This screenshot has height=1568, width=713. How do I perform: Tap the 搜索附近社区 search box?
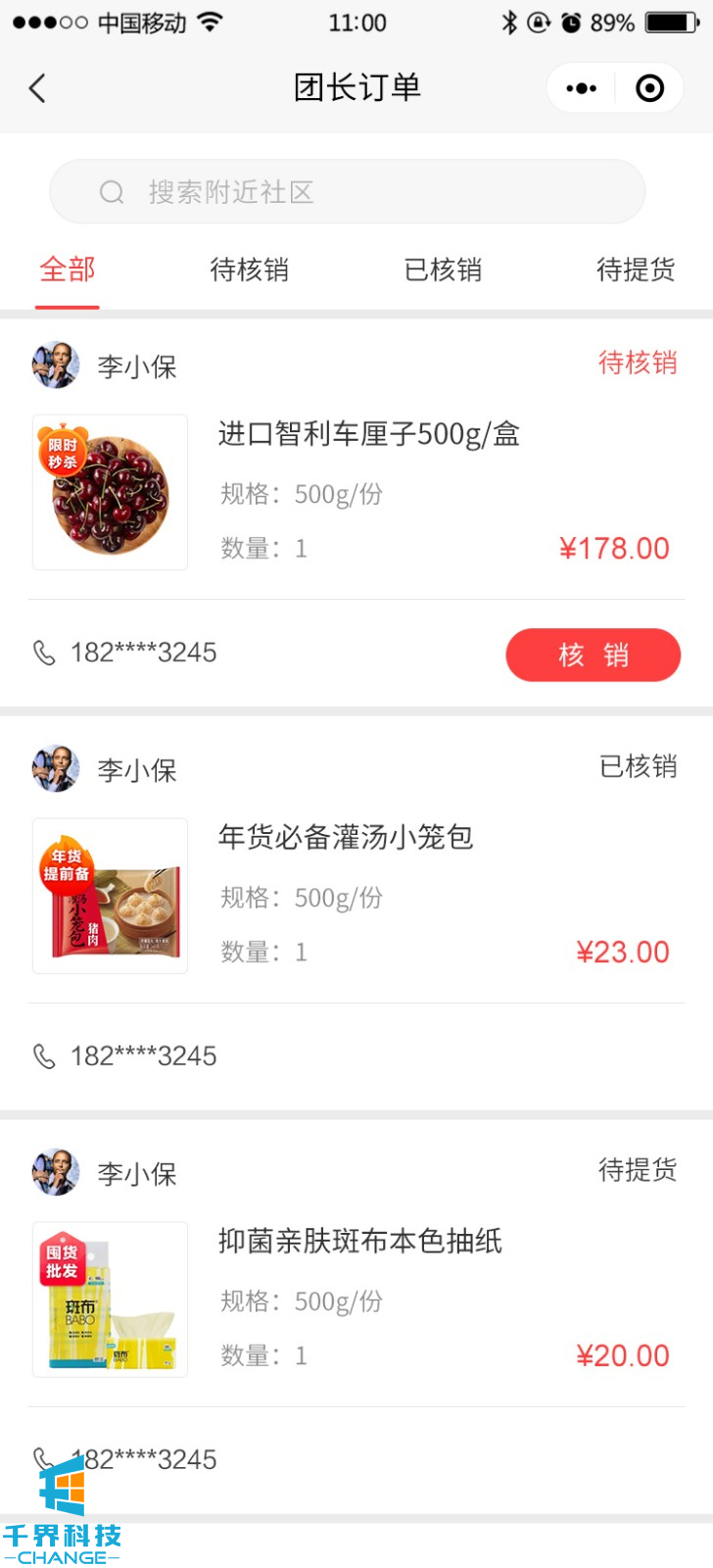(x=347, y=191)
